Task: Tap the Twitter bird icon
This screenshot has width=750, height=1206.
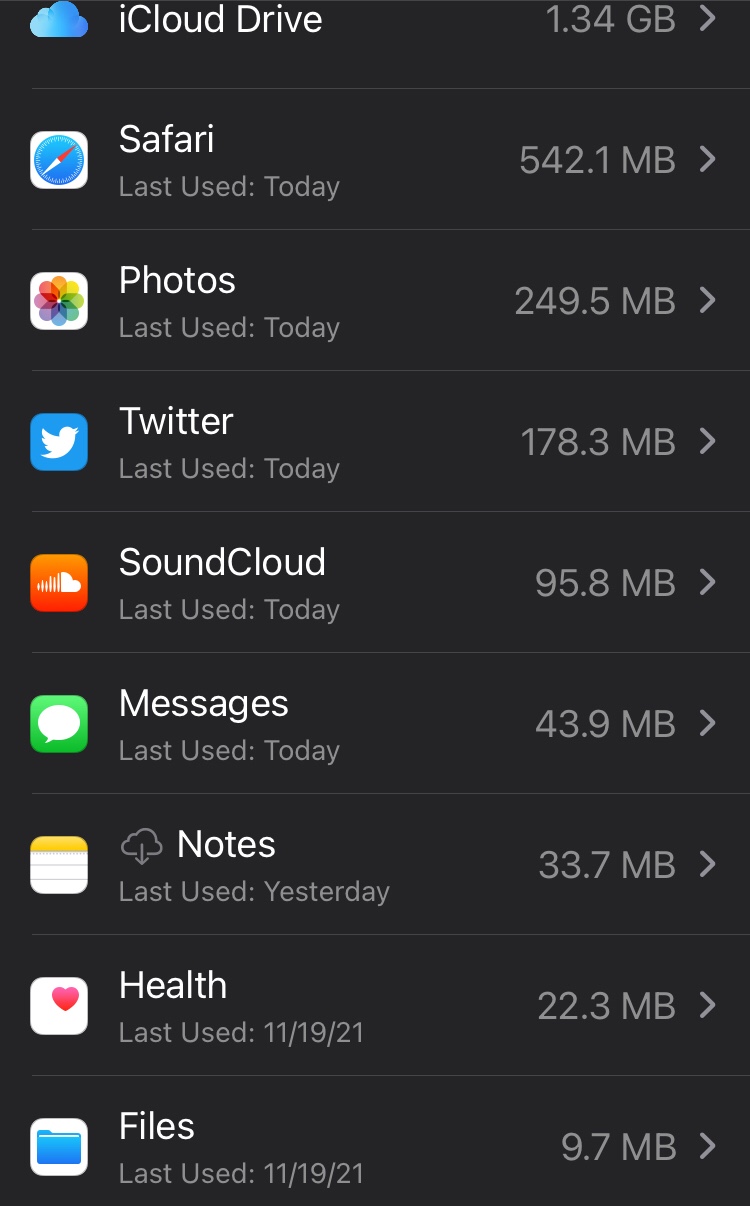Action: pos(58,442)
